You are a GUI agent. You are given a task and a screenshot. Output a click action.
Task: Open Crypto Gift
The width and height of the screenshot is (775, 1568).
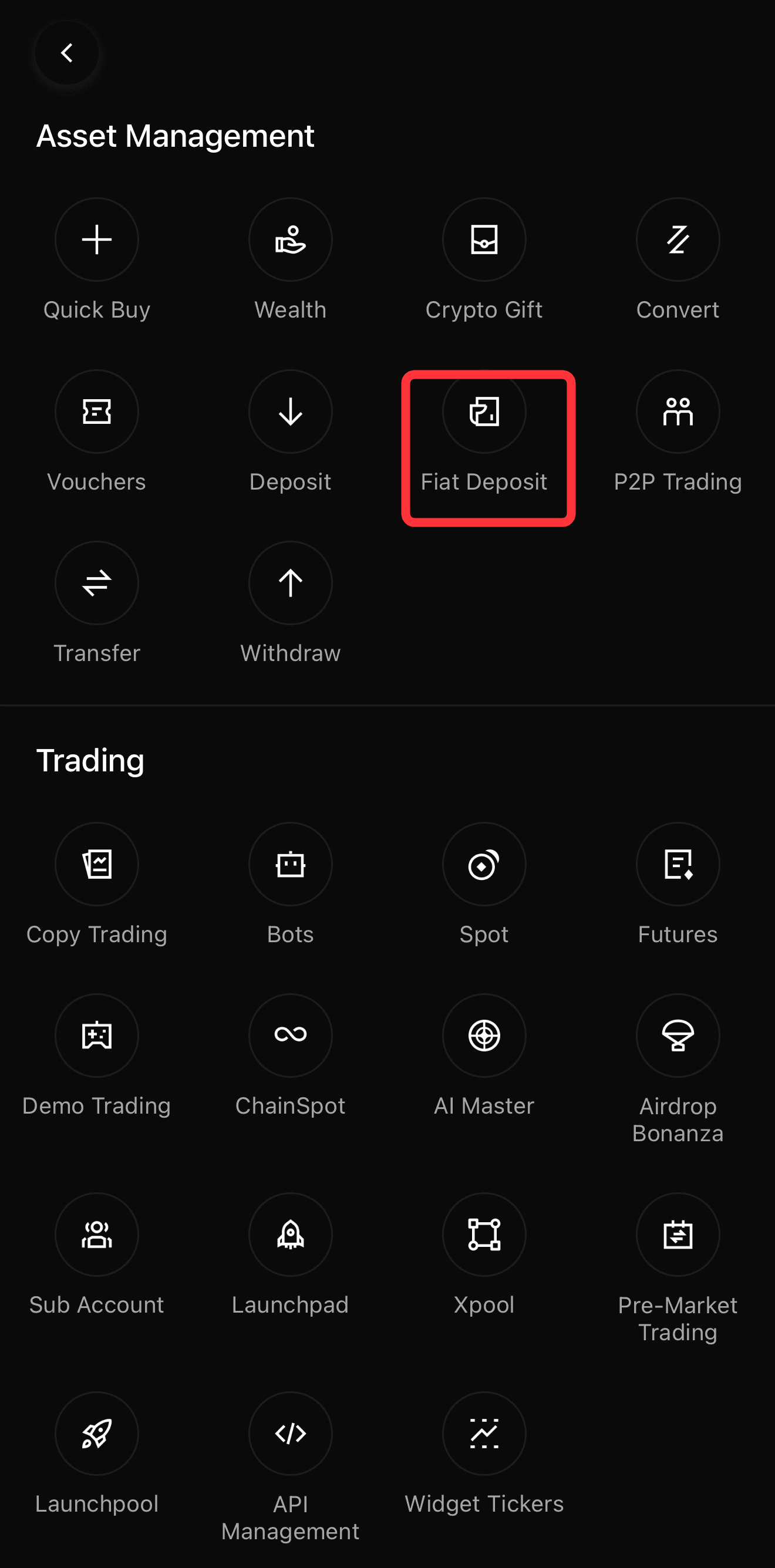484,240
